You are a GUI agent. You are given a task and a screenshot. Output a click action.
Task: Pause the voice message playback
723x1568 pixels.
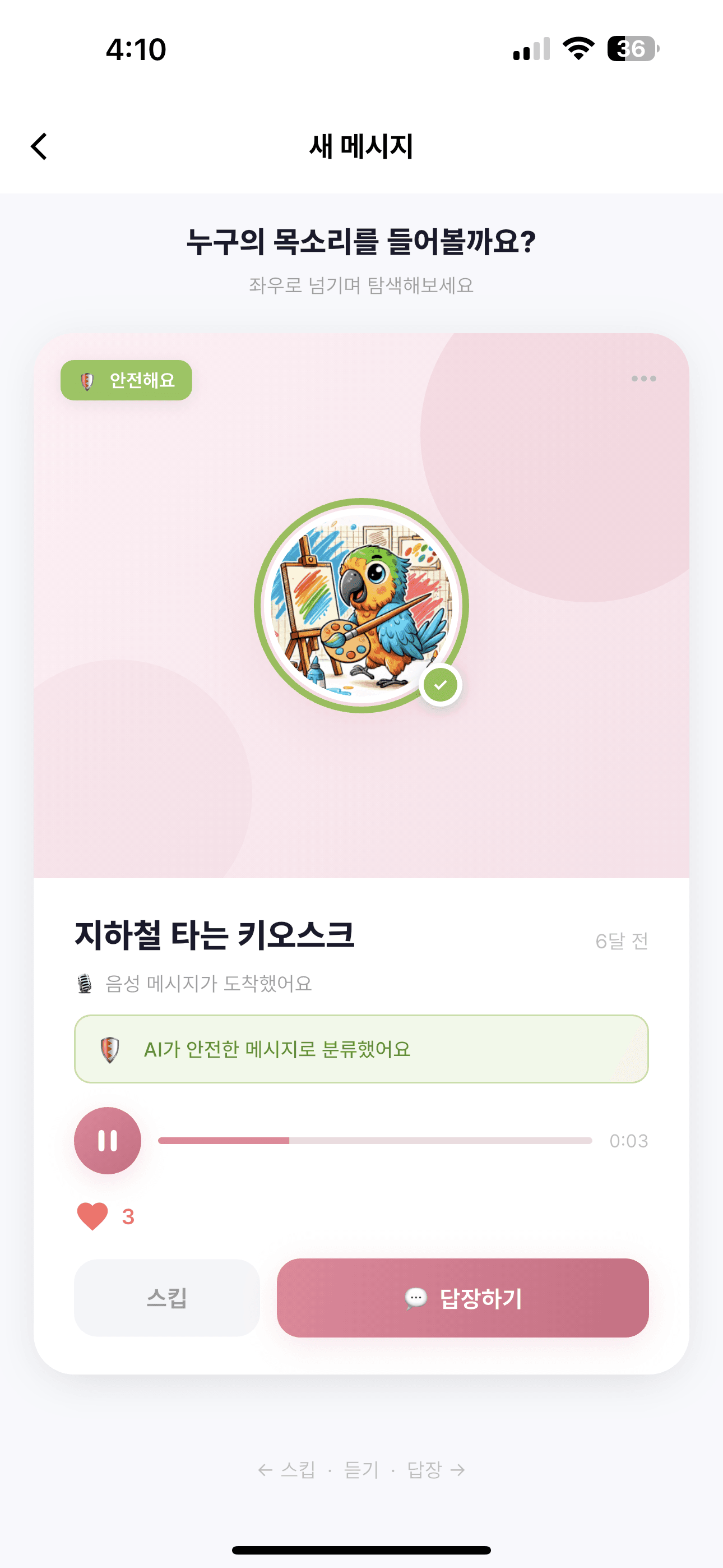pyautogui.click(x=107, y=1141)
